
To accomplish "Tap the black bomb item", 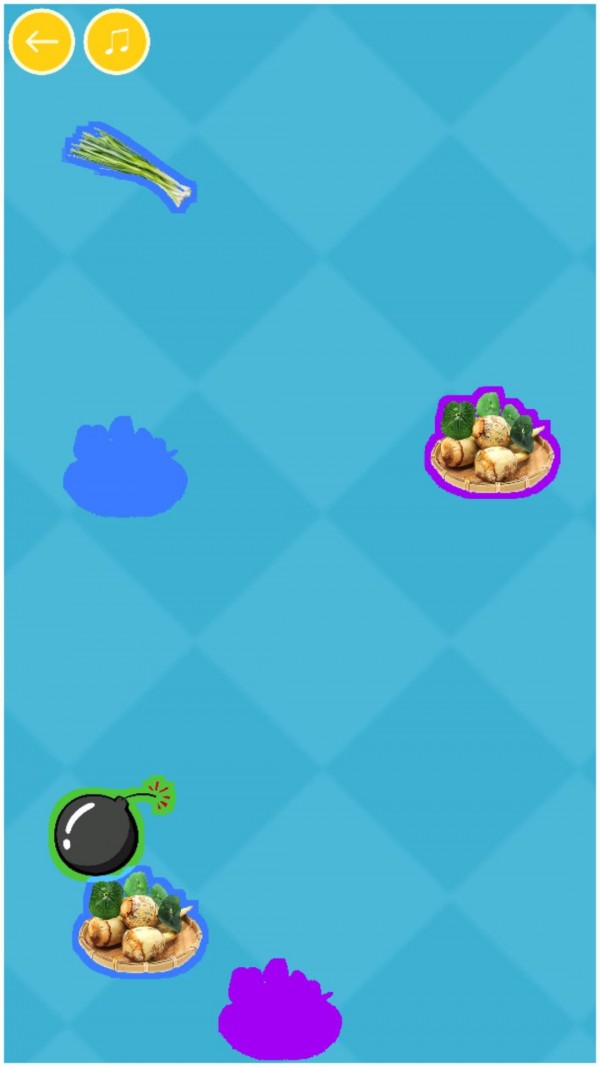I will pos(97,834).
